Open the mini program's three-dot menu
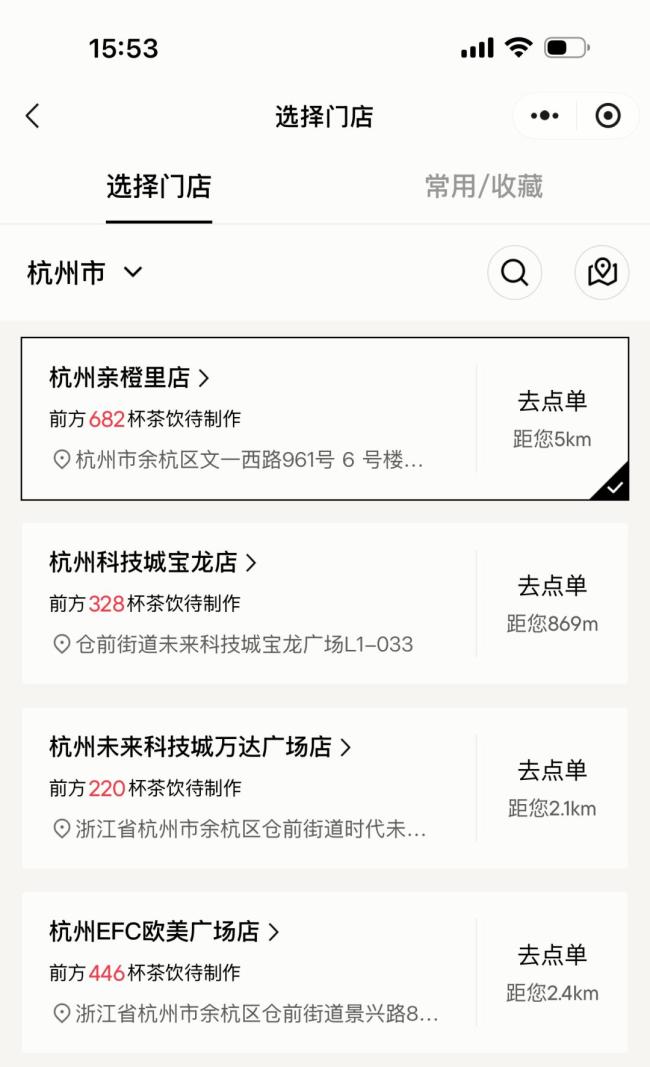650x1067 pixels. [545, 116]
